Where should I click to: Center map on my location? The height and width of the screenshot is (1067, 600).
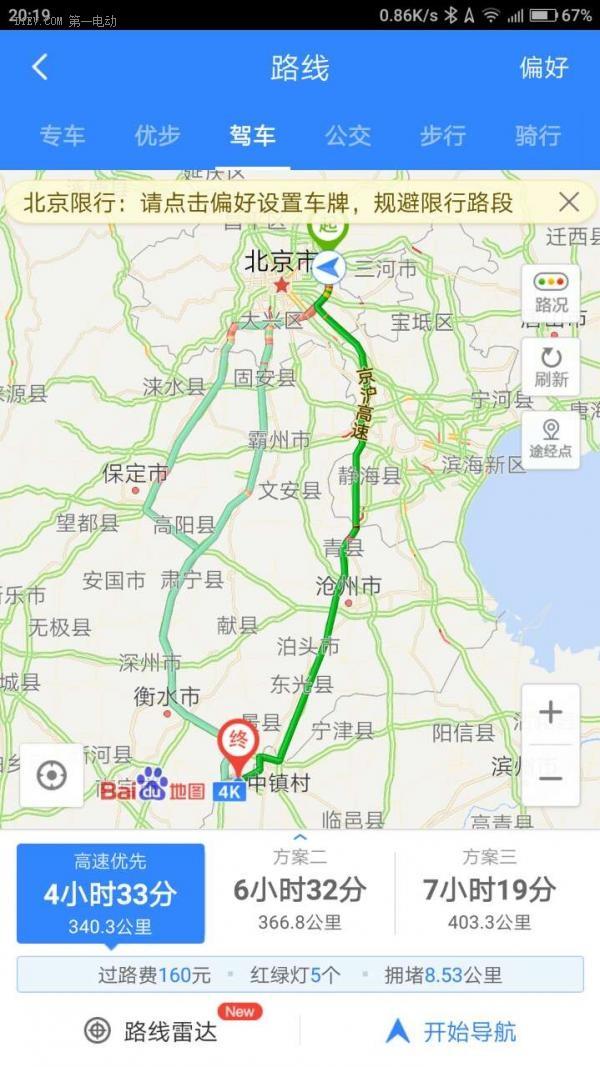click(x=51, y=775)
